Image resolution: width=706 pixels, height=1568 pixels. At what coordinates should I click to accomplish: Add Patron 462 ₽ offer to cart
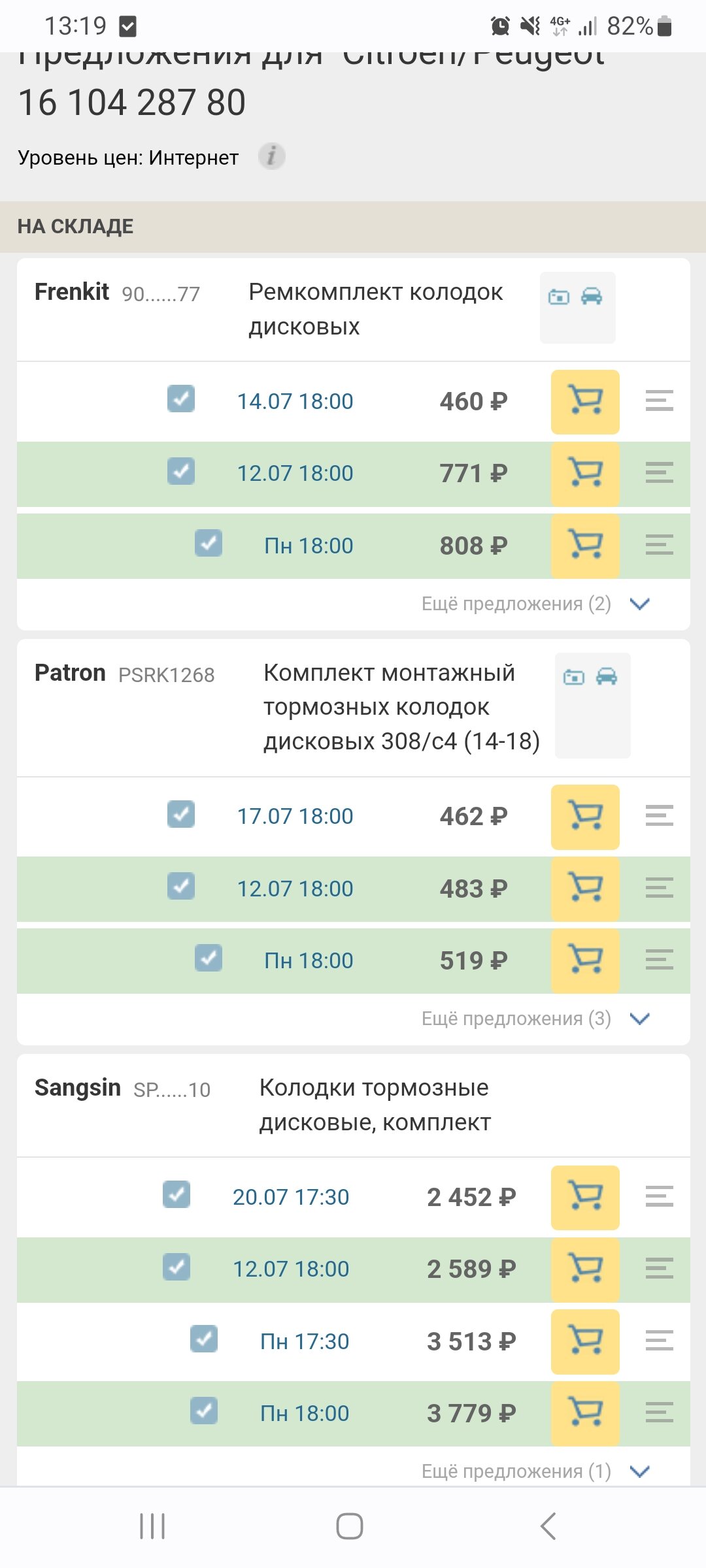point(585,817)
